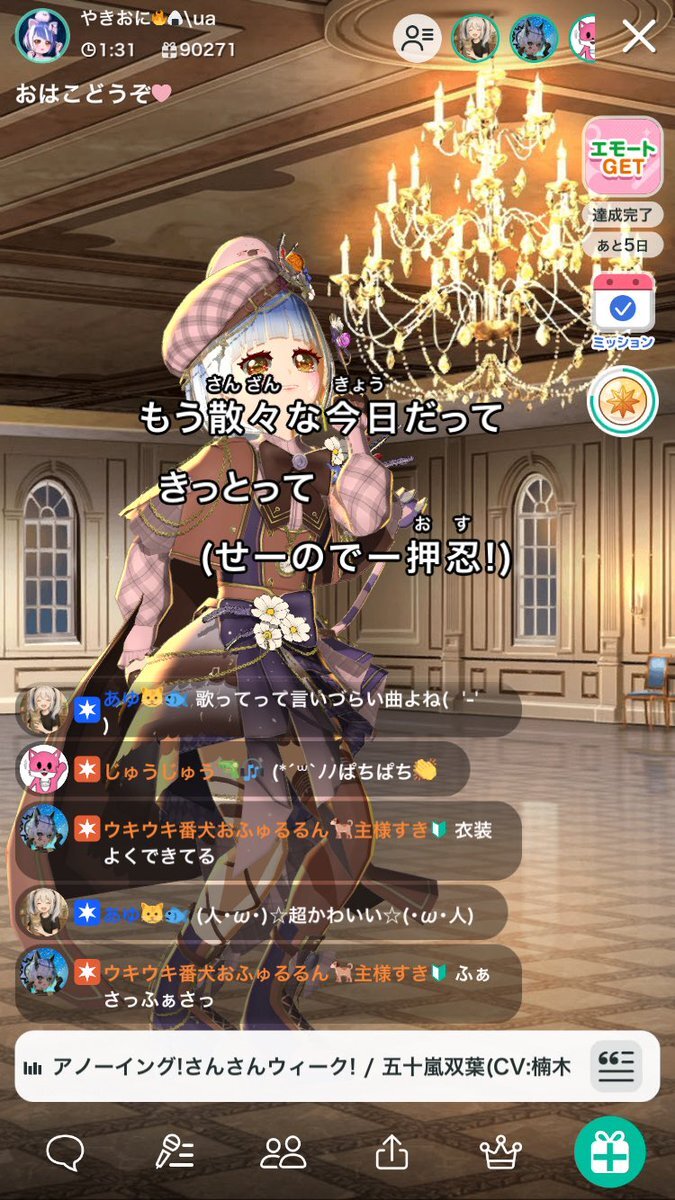675x1200 pixels.
Task: Open ウキウキ番犬おふゅるるん's avatar on 衣装 comment
Action: pyautogui.click(x=42, y=829)
